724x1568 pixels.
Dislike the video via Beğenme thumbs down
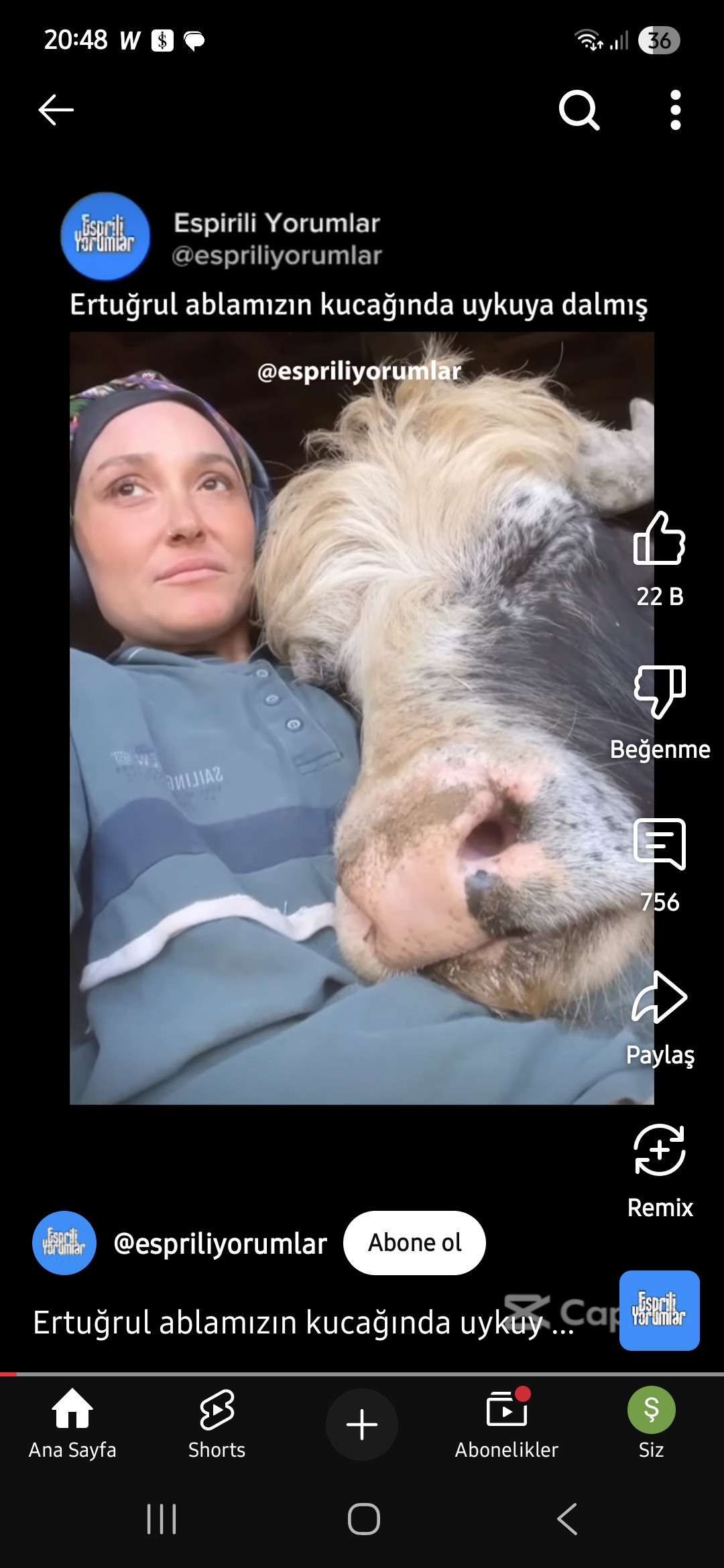click(x=660, y=691)
